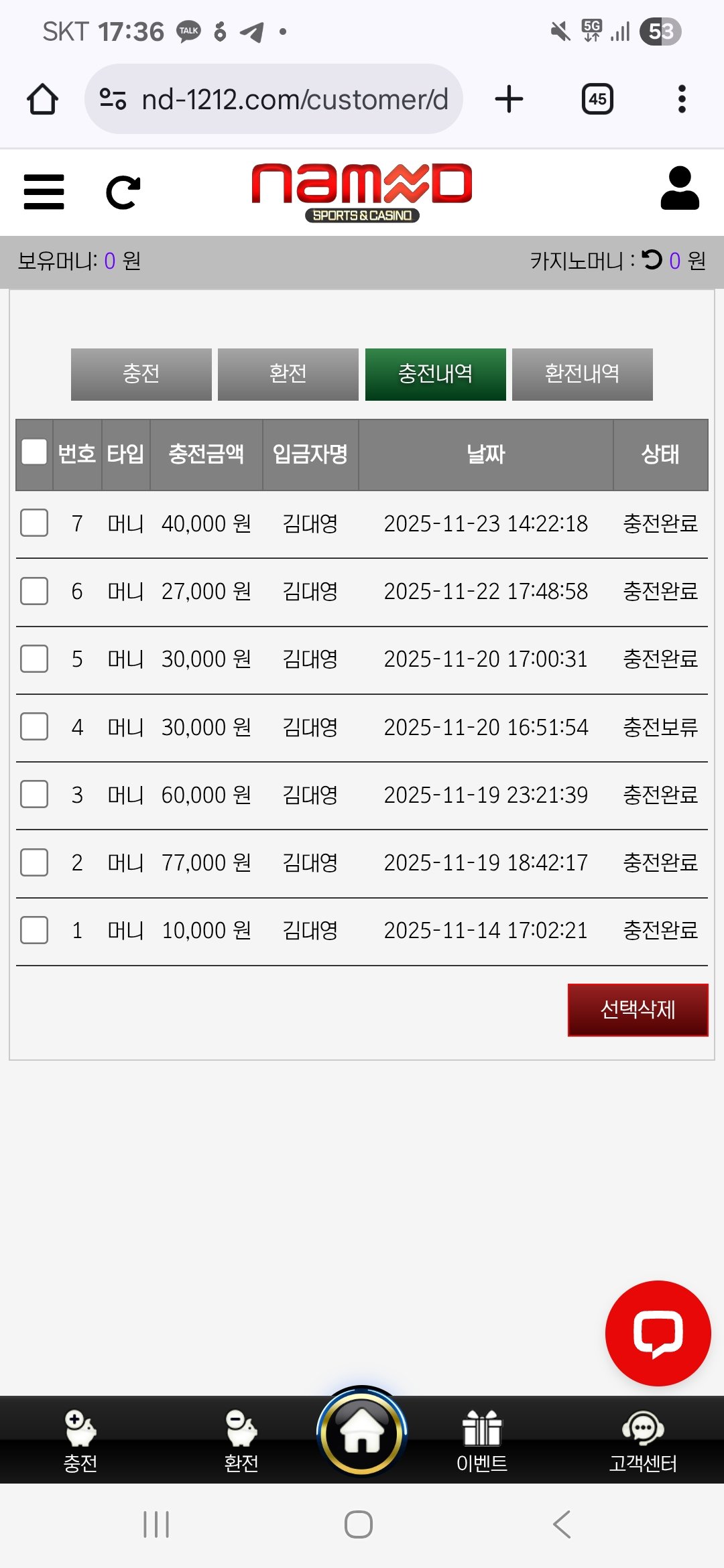Open the 환전내역 tab
The height and width of the screenshot is (1568, 724).
pos(582,374)
